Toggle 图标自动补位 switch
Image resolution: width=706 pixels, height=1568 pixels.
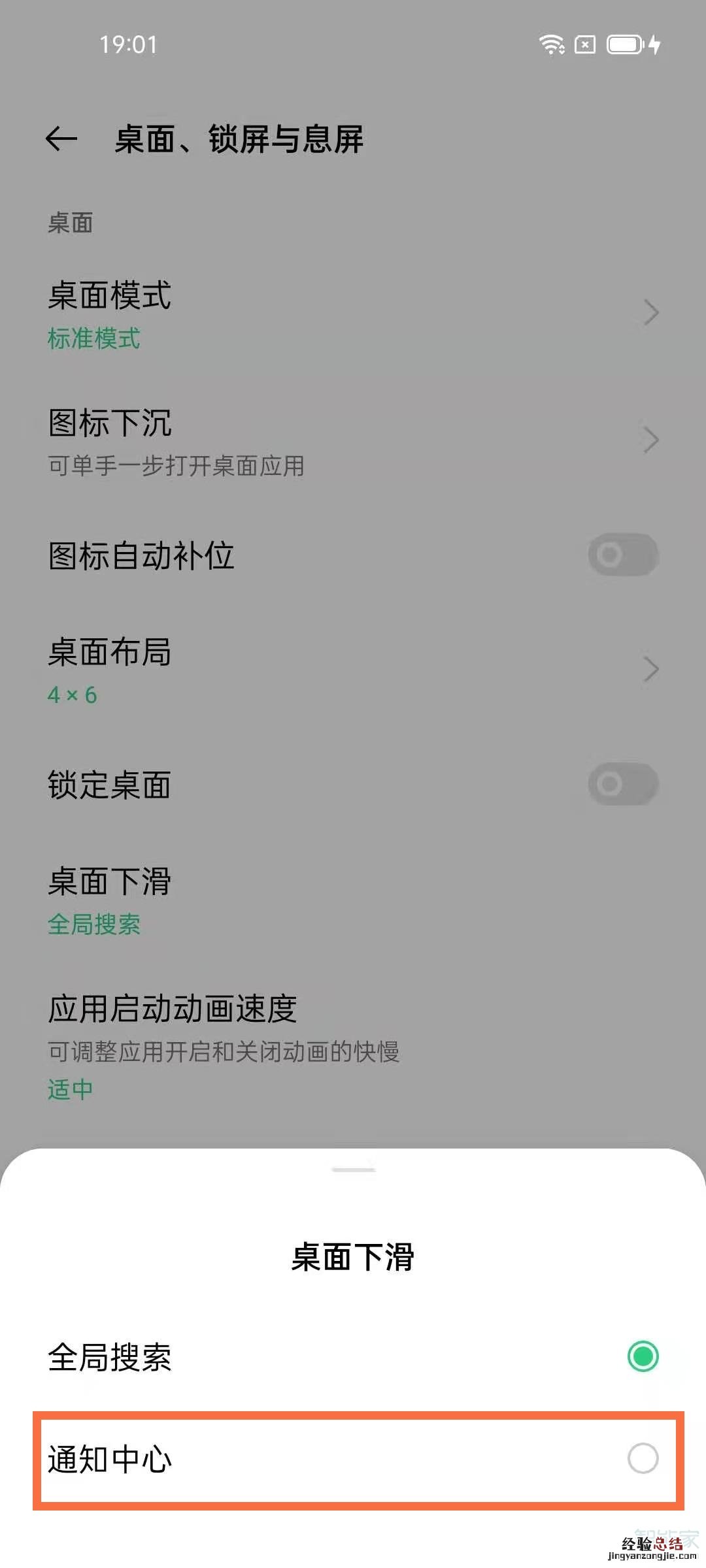coord(622,555)
